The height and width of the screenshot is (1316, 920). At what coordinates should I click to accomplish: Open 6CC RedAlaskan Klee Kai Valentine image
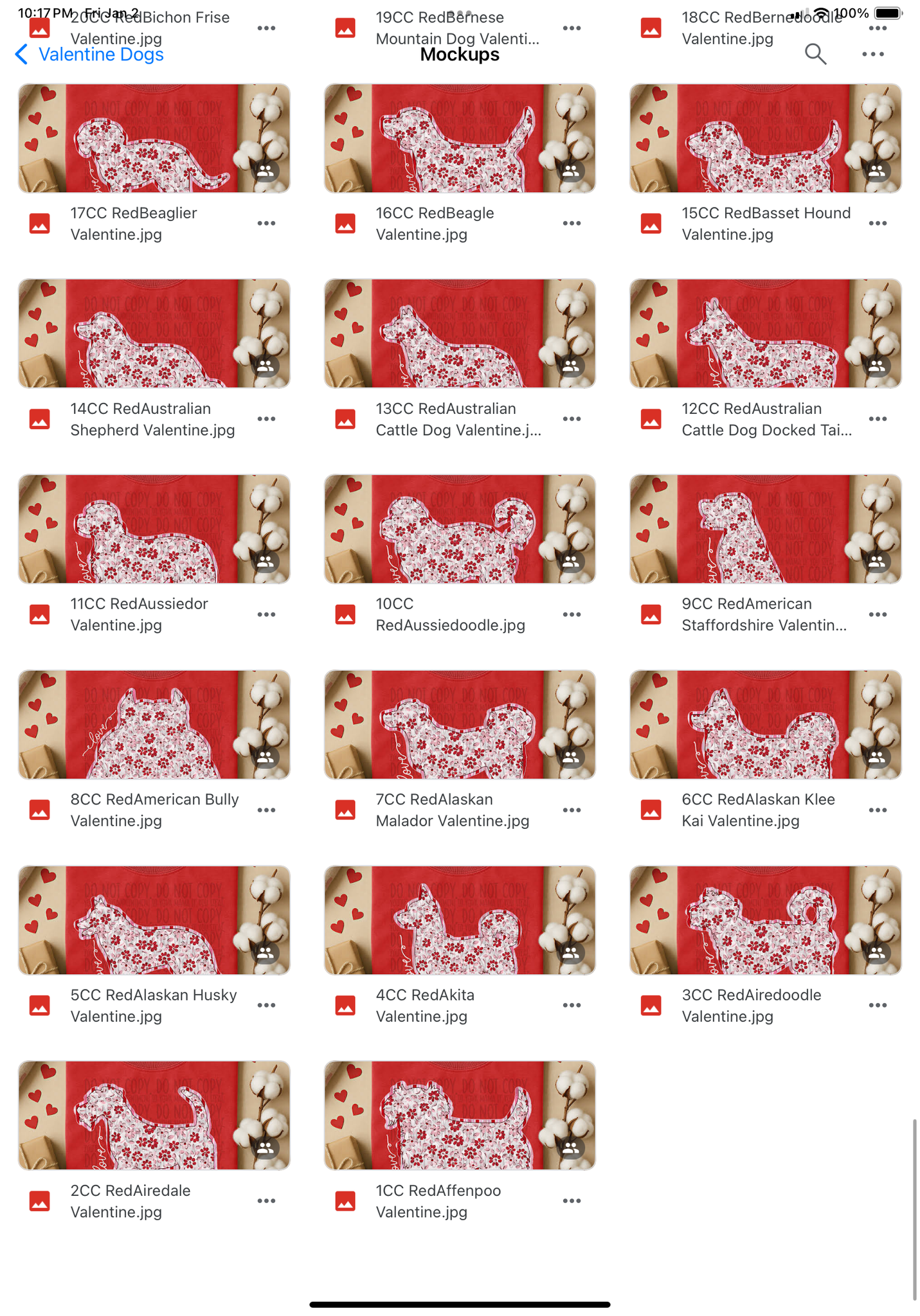pyautogui.click(x=765, y=724)
